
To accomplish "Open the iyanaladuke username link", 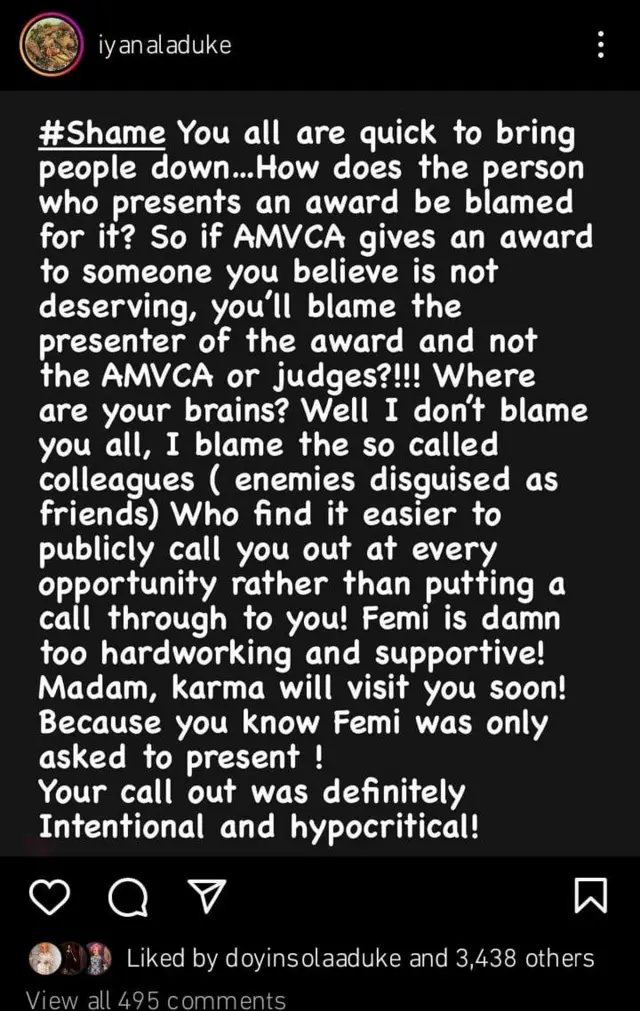I will click(x=165, y=46).
